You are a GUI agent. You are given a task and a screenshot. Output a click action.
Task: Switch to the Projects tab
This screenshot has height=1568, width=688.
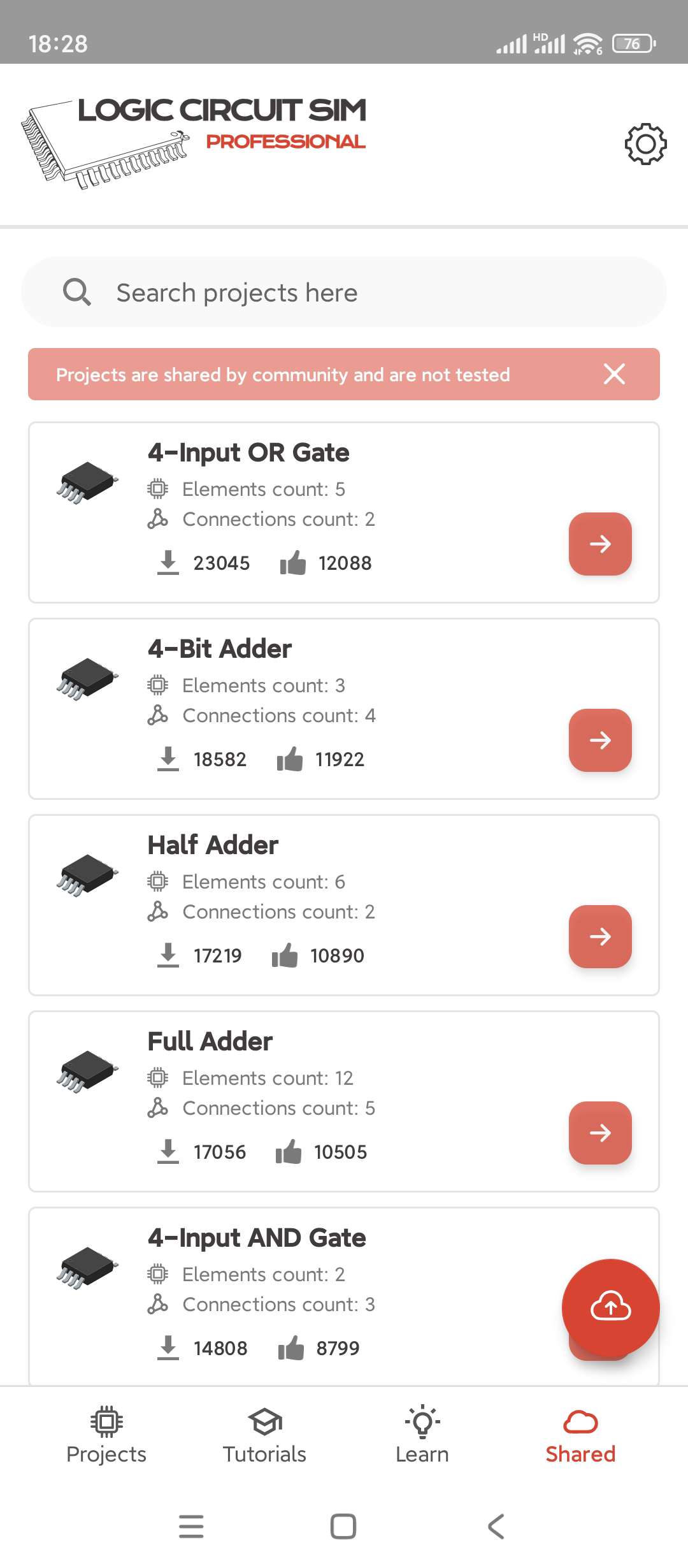point(106,1435)
